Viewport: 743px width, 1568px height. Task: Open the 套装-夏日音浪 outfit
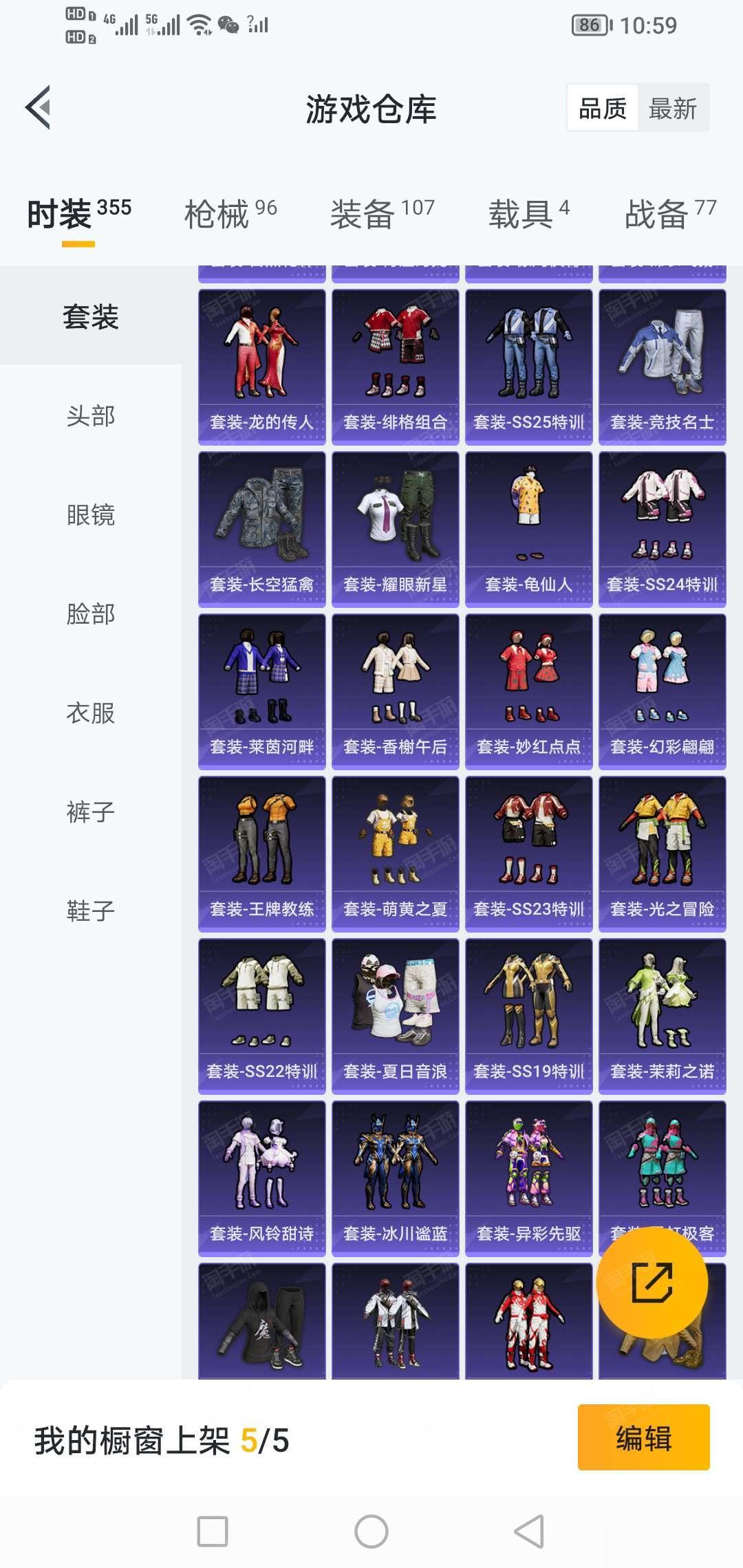(x=396, y=1016)
